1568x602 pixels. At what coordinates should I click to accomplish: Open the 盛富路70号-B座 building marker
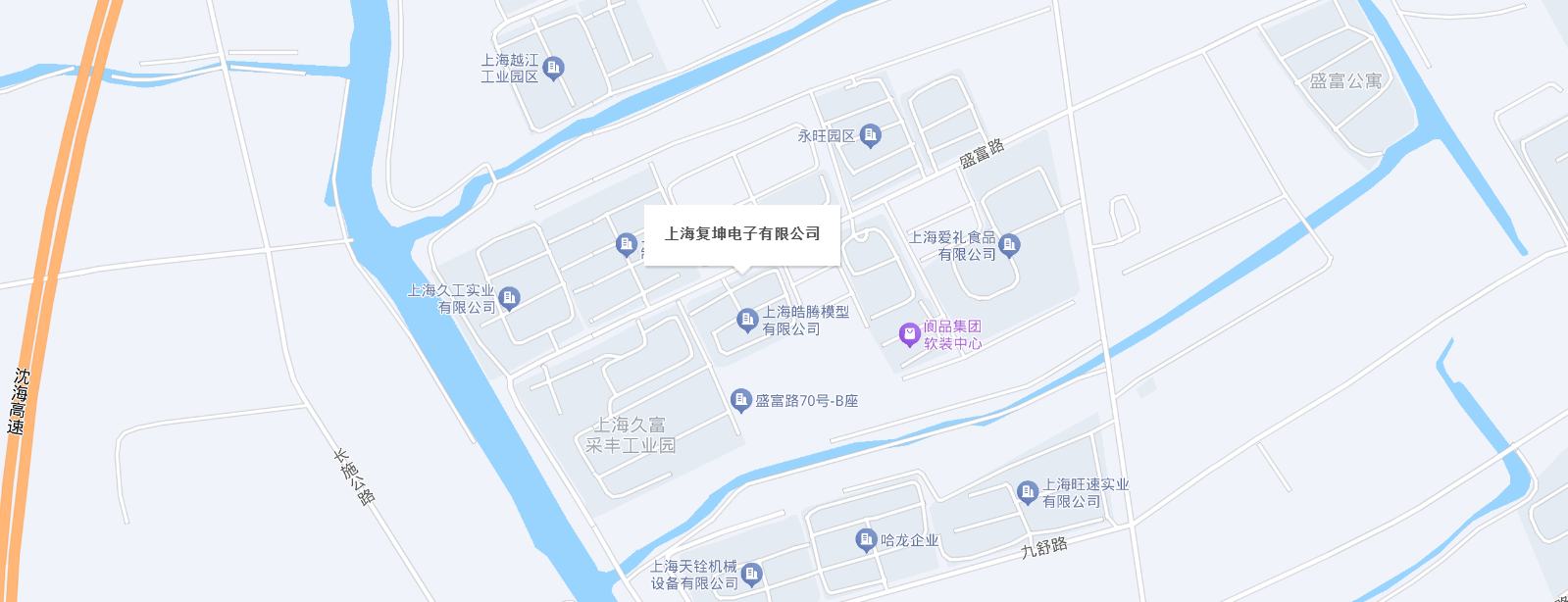[741, 399]
